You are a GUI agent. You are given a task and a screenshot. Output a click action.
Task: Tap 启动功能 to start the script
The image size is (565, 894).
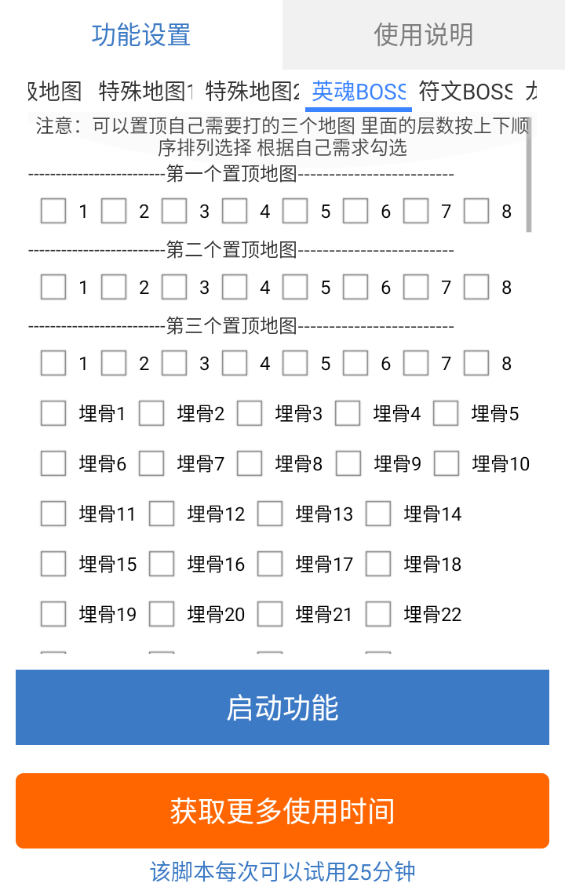282,707
